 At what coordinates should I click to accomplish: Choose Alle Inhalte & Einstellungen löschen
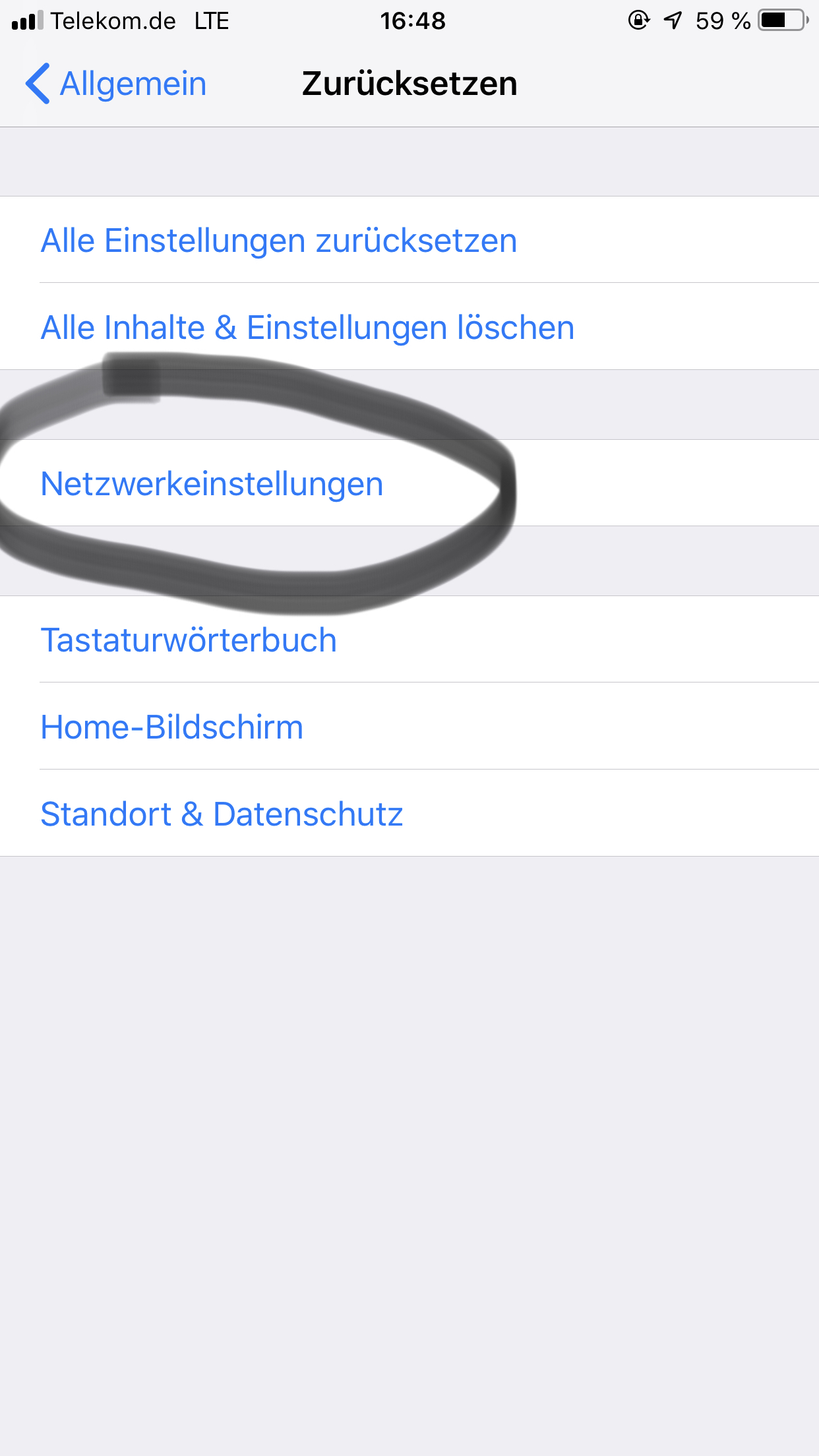pyautogui.click(x=307, y=327)
